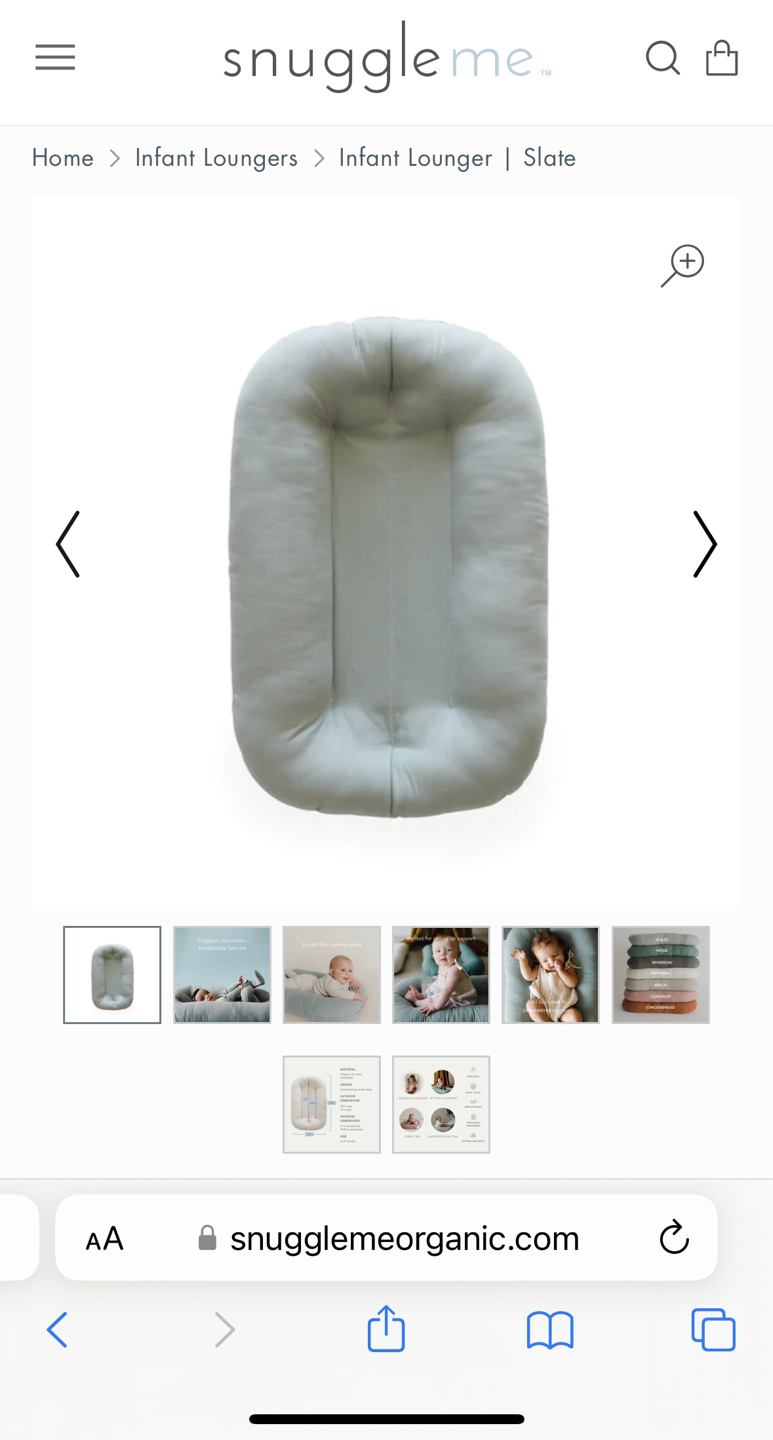Select the breathable fabrics thumbnail

(x=222, y=975)
